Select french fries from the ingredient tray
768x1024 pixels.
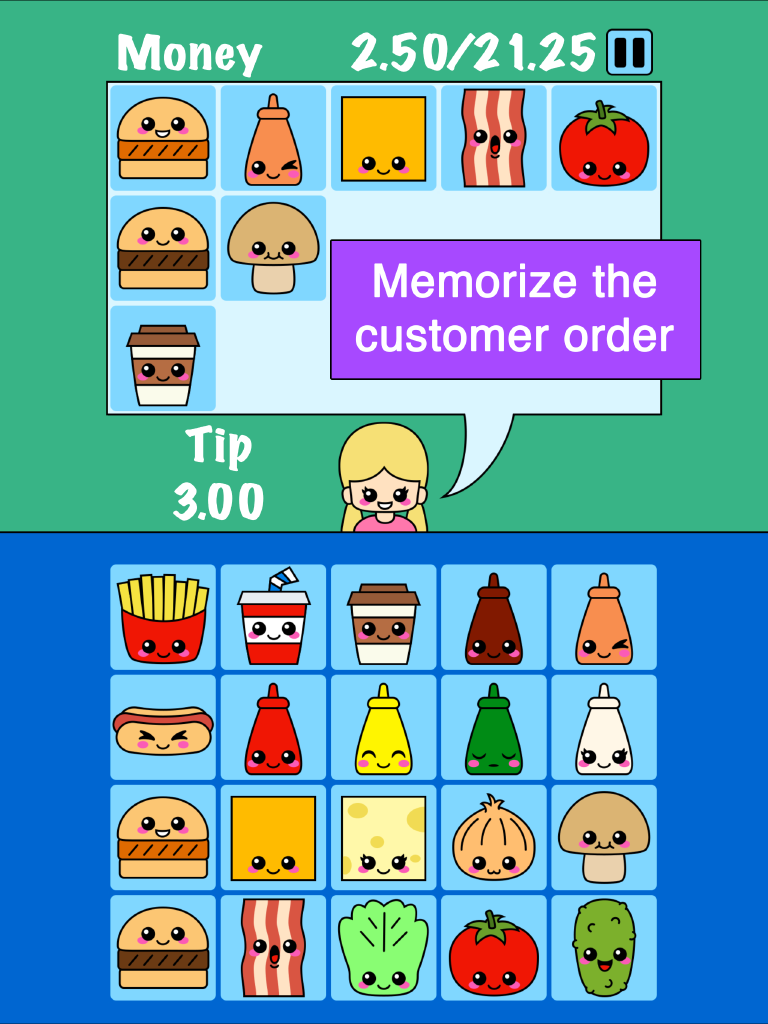(163, 617)
